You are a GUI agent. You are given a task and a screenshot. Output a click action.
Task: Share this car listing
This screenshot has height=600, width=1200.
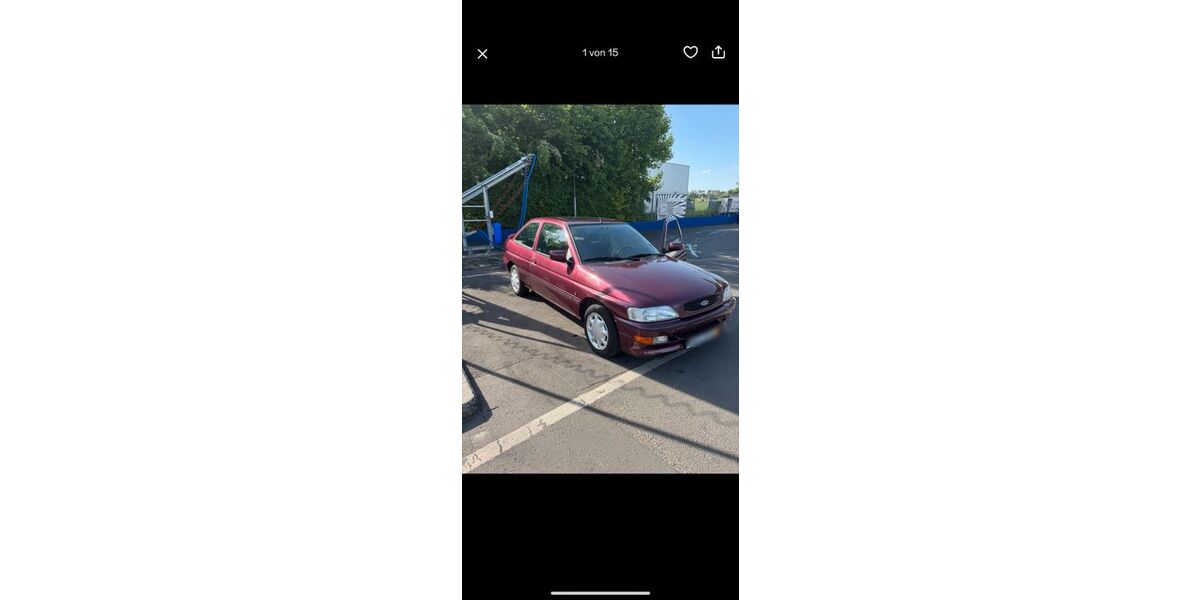tap(718, 52)
